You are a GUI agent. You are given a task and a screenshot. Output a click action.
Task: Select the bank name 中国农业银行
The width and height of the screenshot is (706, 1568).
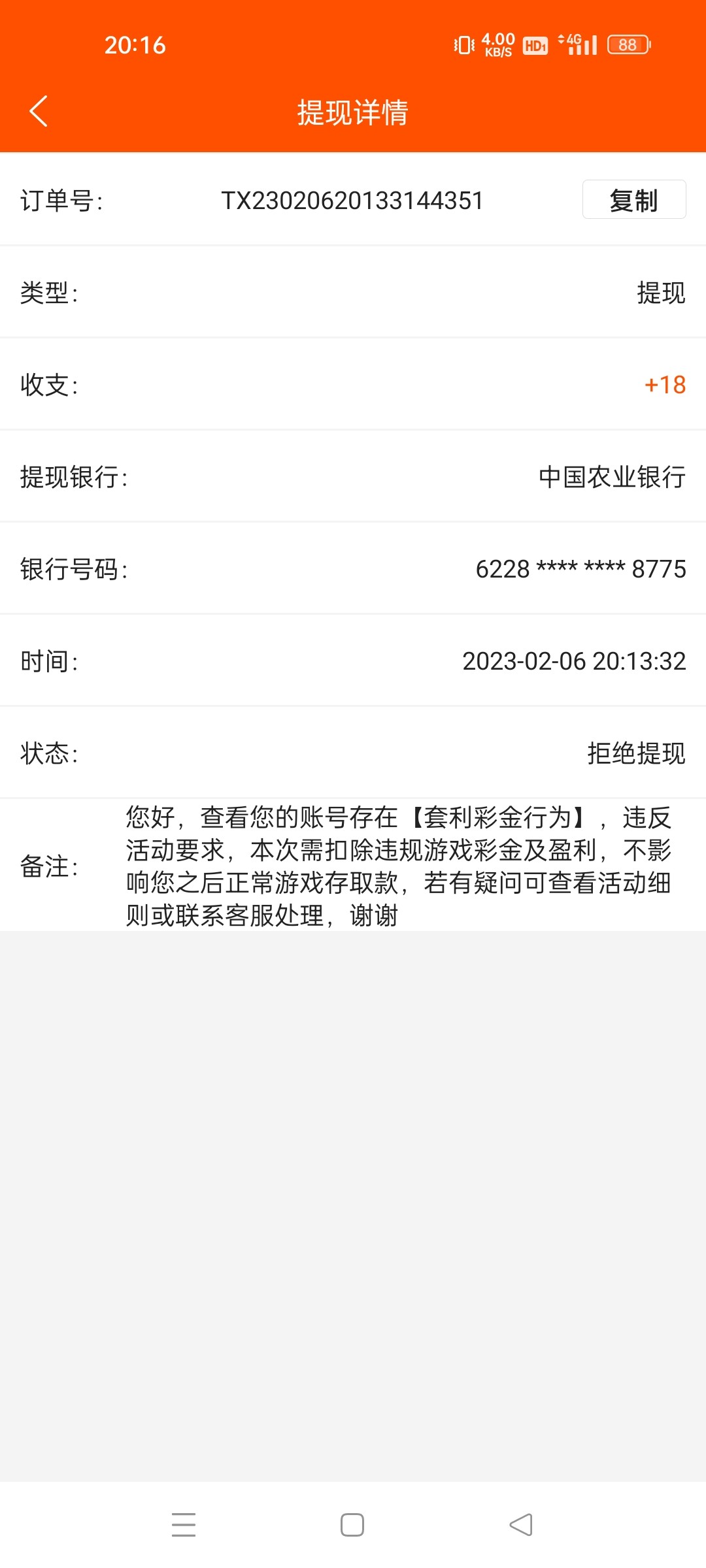[611, 478]
